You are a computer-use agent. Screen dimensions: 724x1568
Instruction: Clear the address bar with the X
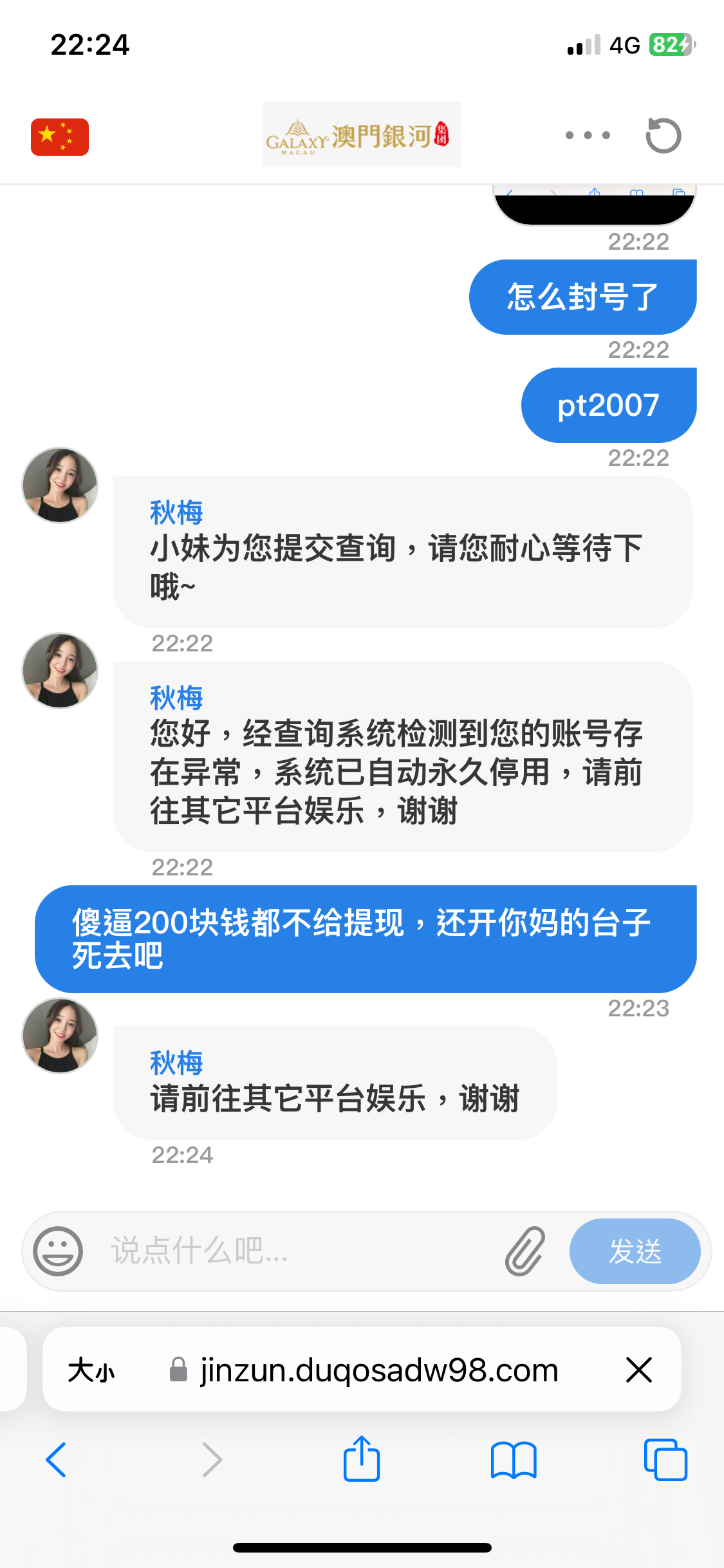pyautogui.click(x=639, y=1370)
